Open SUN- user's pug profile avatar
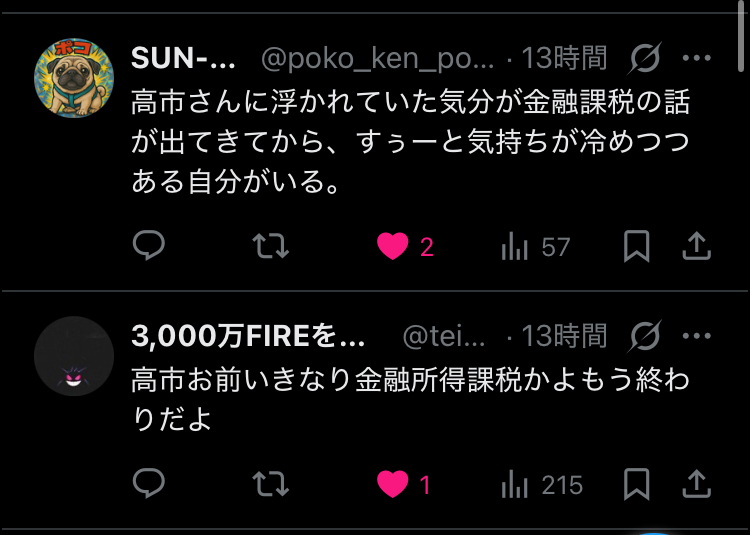750x535 pixels. pos(74,79)
